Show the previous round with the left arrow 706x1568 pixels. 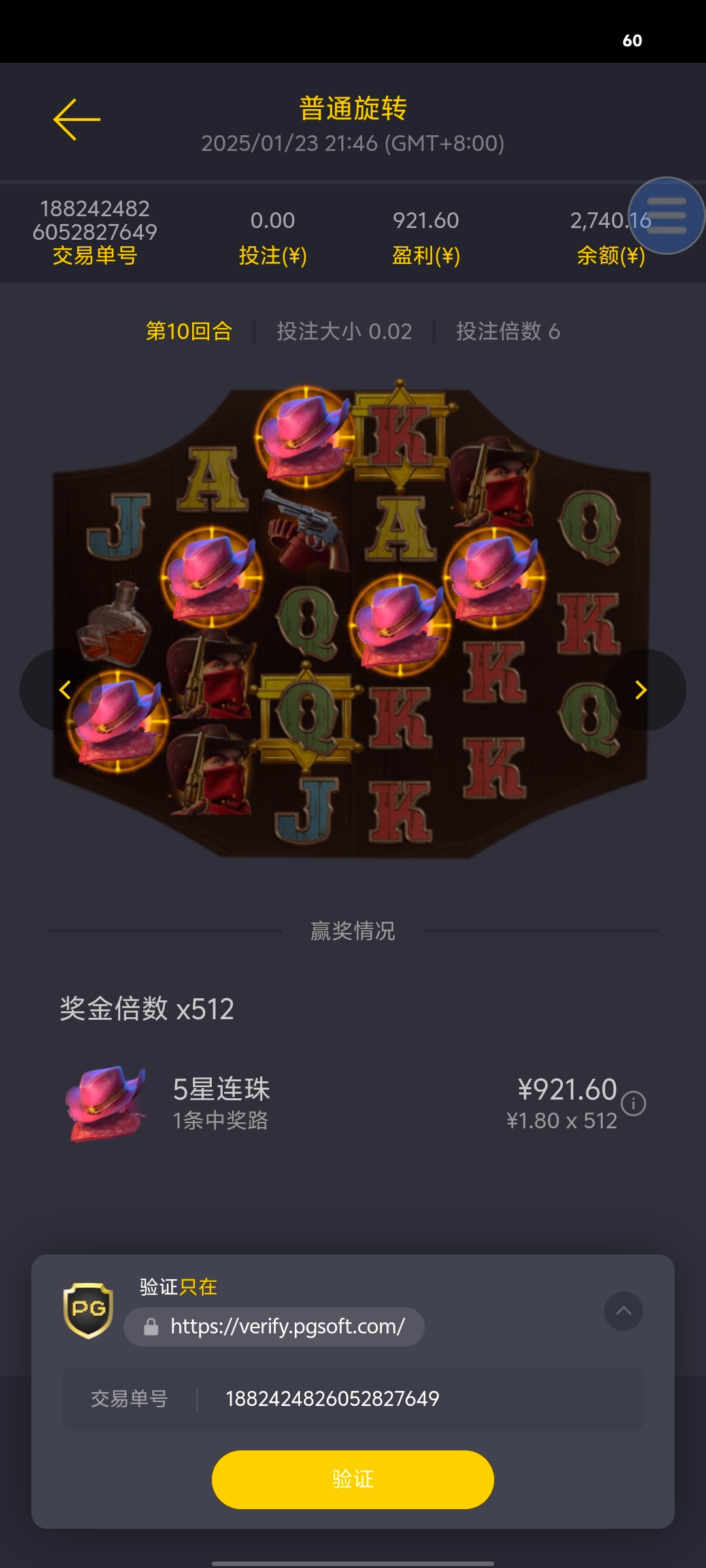[x=64, y=690]
